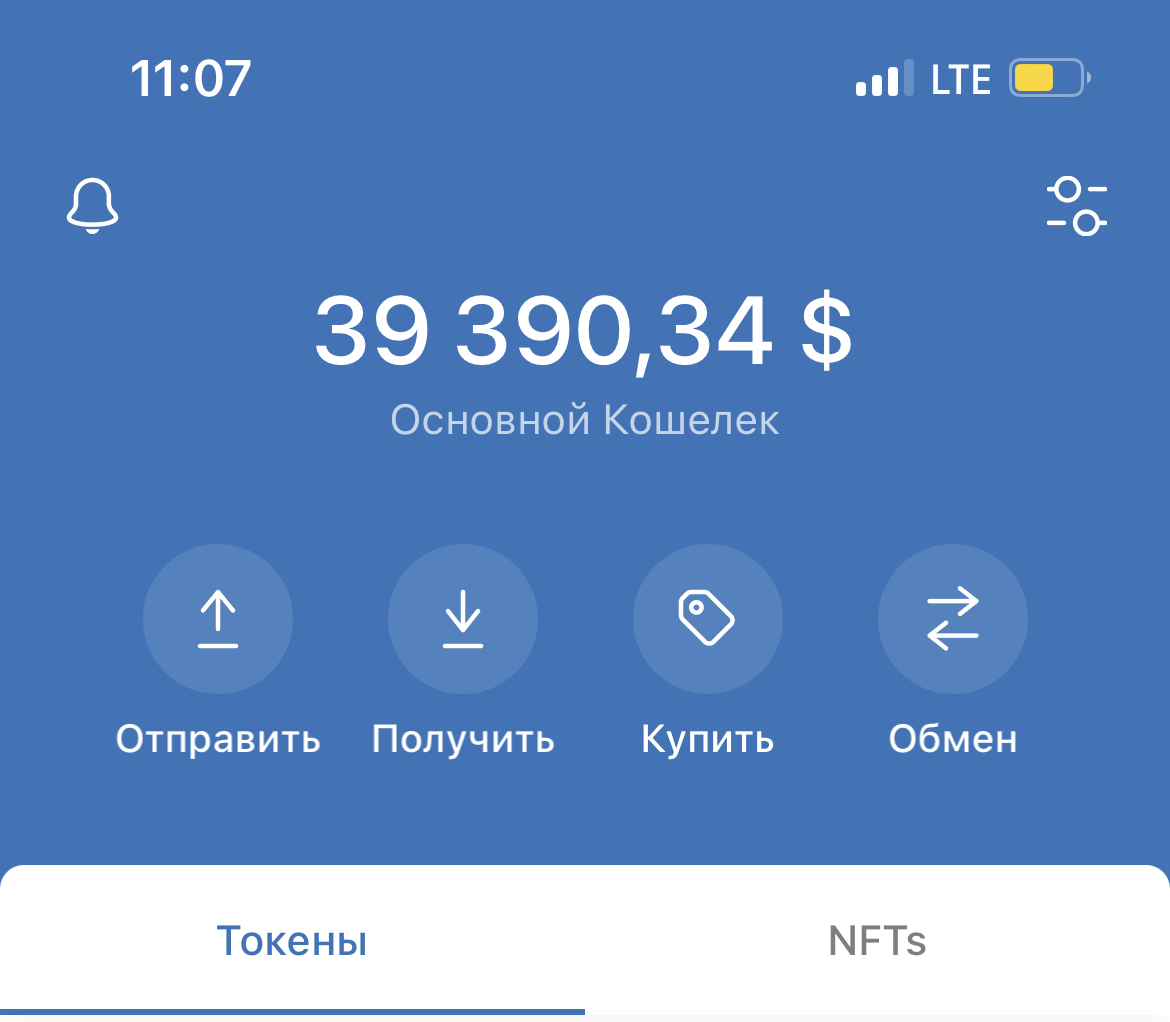Image resolution: width=1170 pixels, height=1022 pixels.
Task: Select the Получить receive button
Action: point(462,619)
